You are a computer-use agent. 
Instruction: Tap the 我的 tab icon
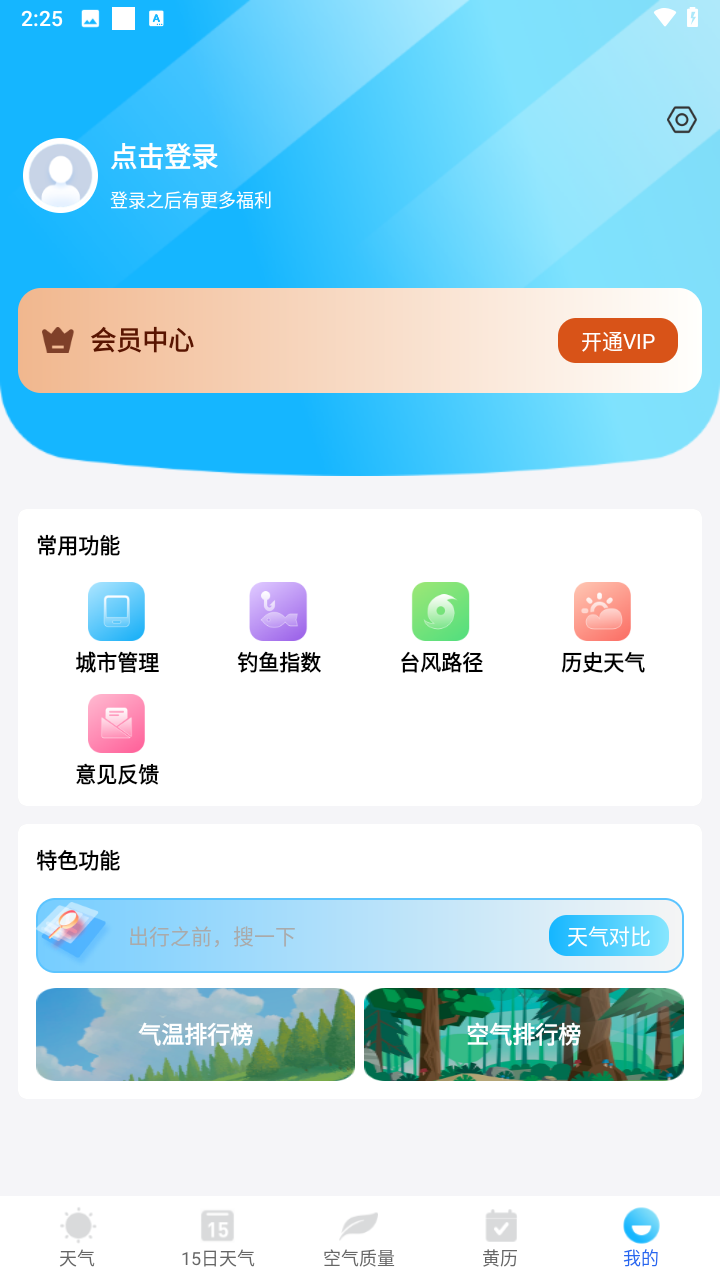click(x=640, y=1224)
